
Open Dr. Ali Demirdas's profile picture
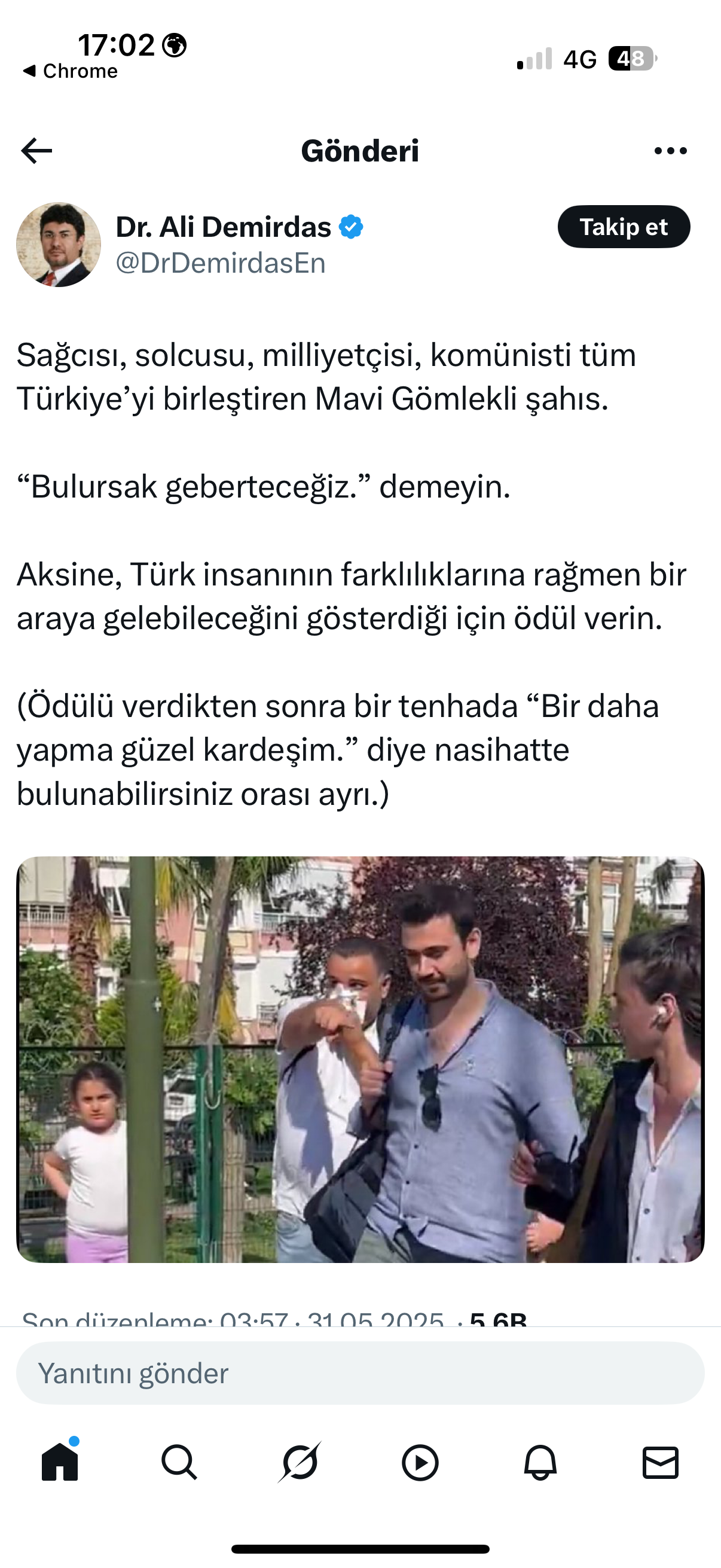click(x=59, y=245)
